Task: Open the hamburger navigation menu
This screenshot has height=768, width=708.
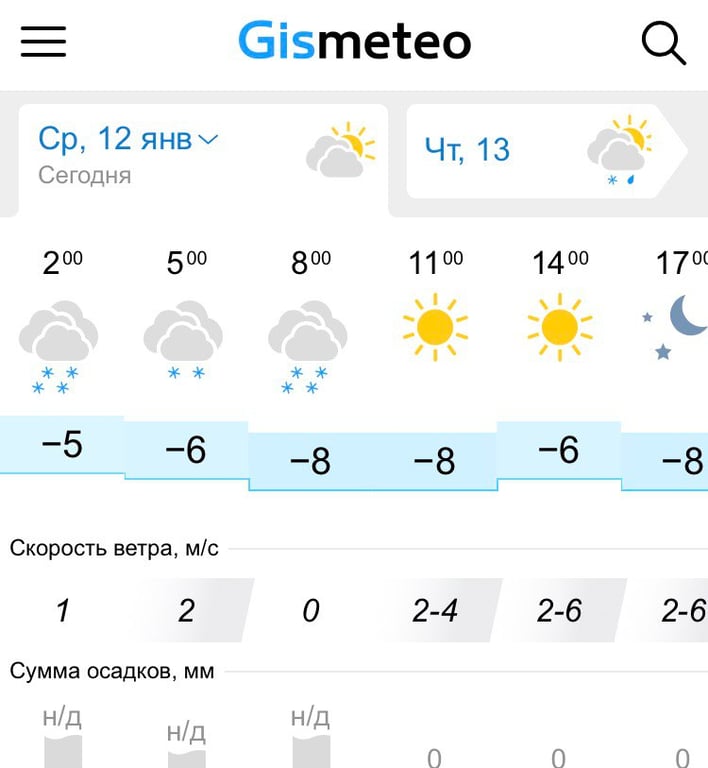Action: [x=43, y=42]
